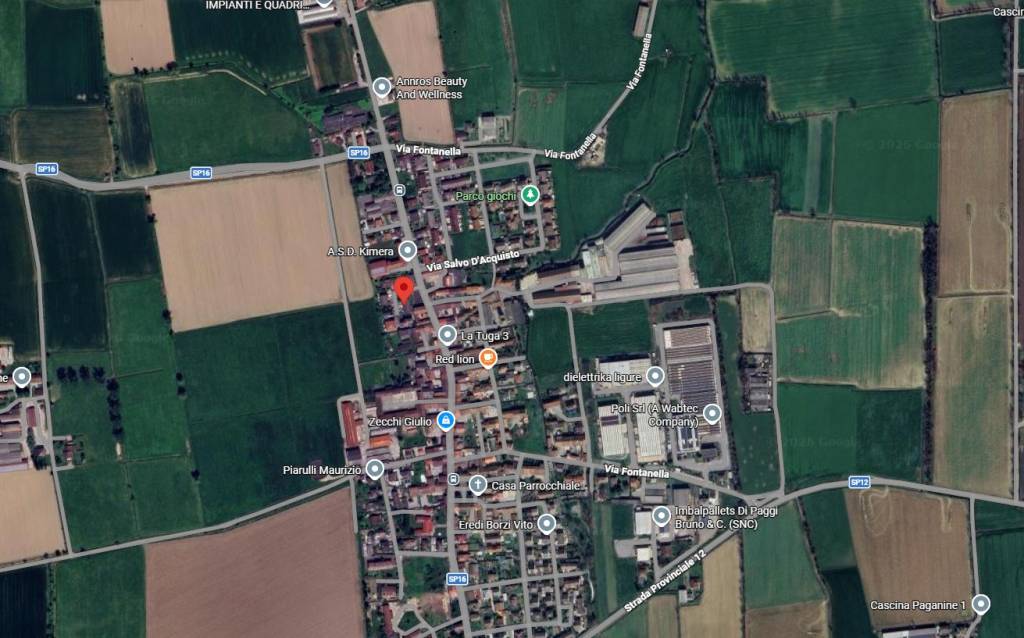Tap the bus stop icon near Via Fontanella

point(399,189)
